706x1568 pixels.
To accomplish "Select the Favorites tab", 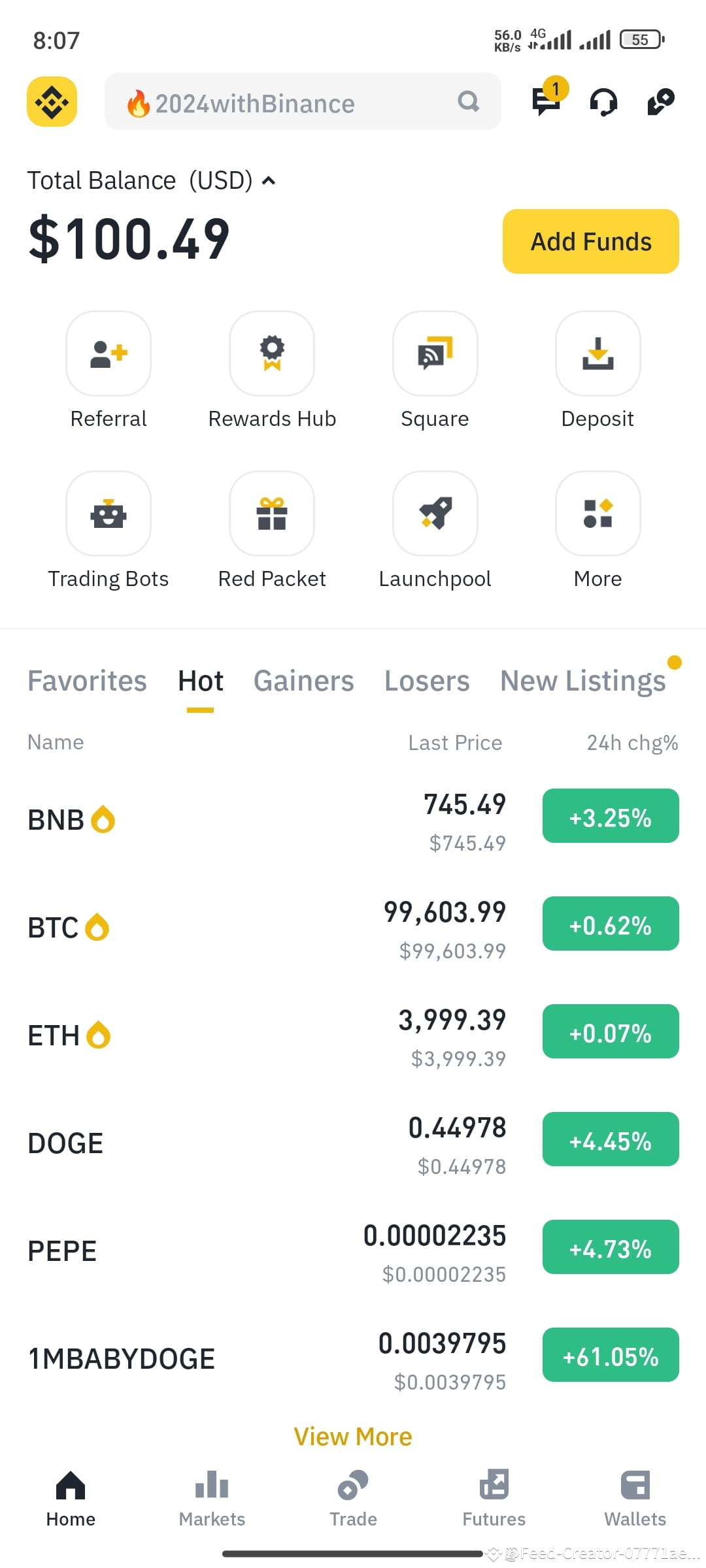I will [x=87, y=681].
